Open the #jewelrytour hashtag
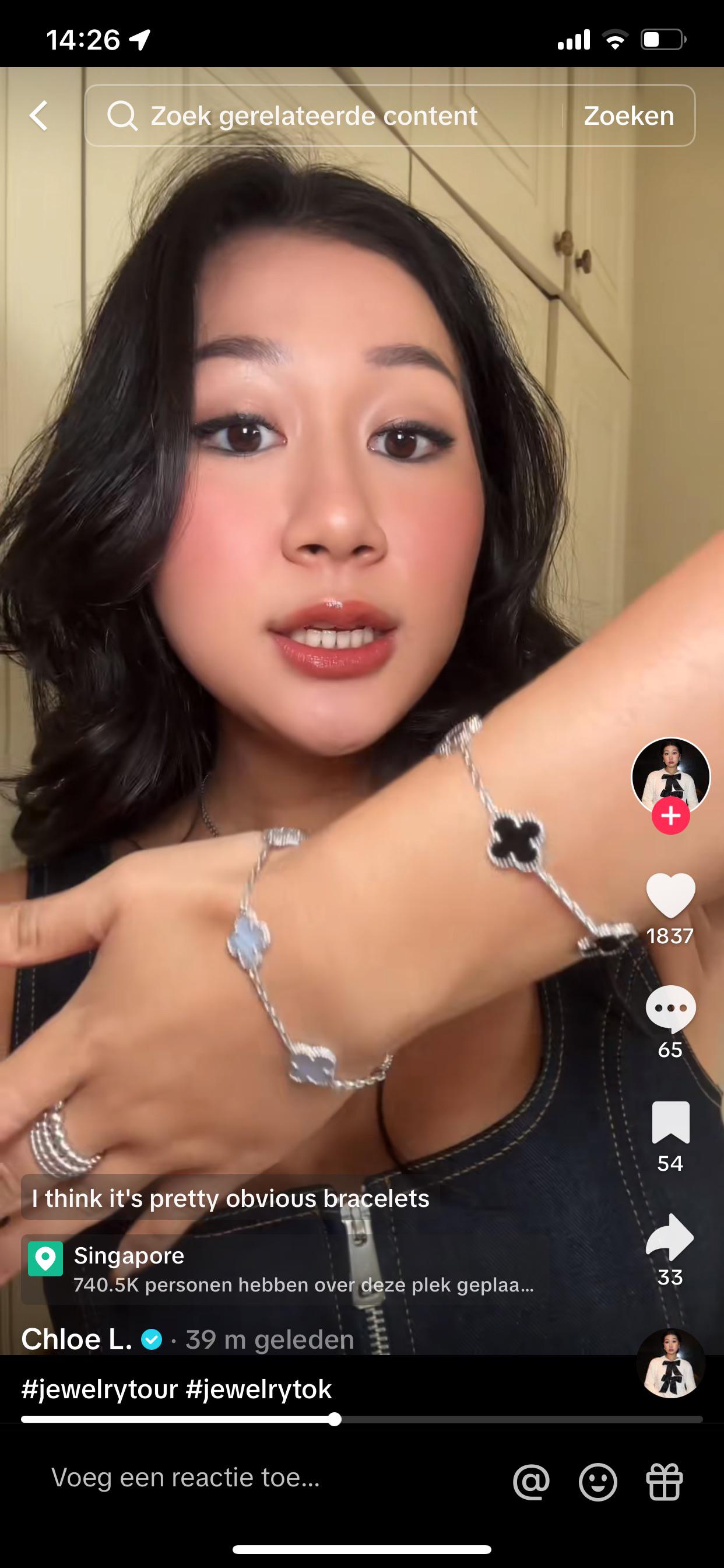Screen dimensions: 724x1568 point(99,1389)
